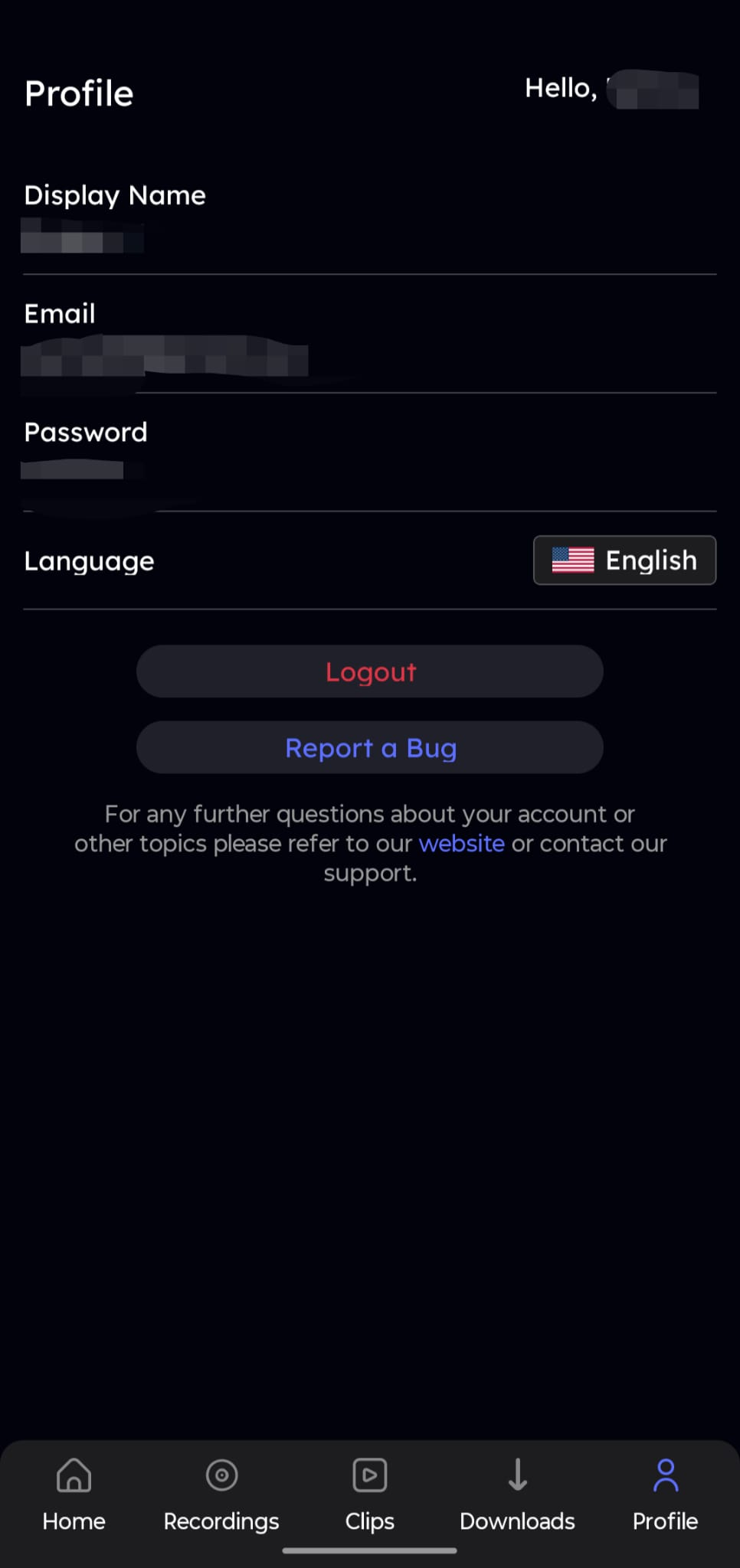740x1568 pixels.
Task: Select the Profile tab in bottom bar
Action: click(665, 1494)
